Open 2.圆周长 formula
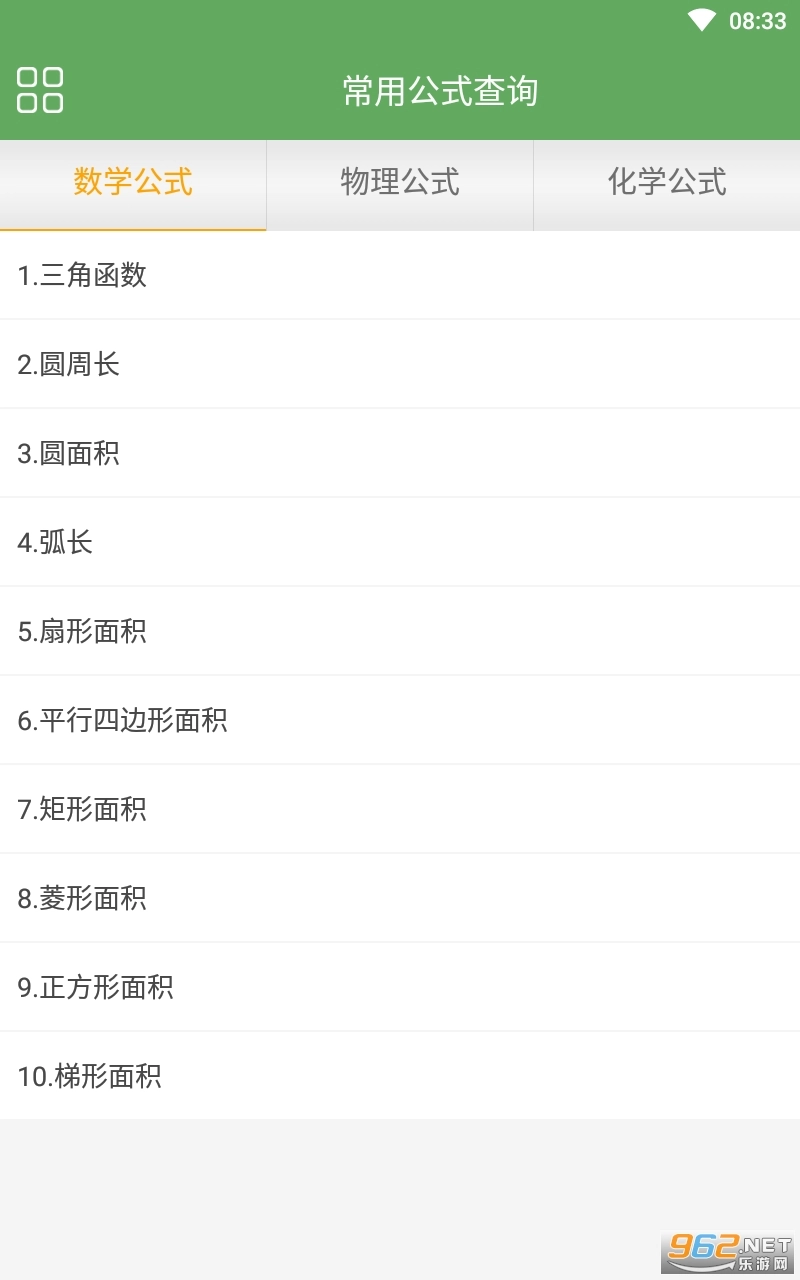The height and width of the screenshot is (1280, 800). pyautogui.click(x=400, y=364)
